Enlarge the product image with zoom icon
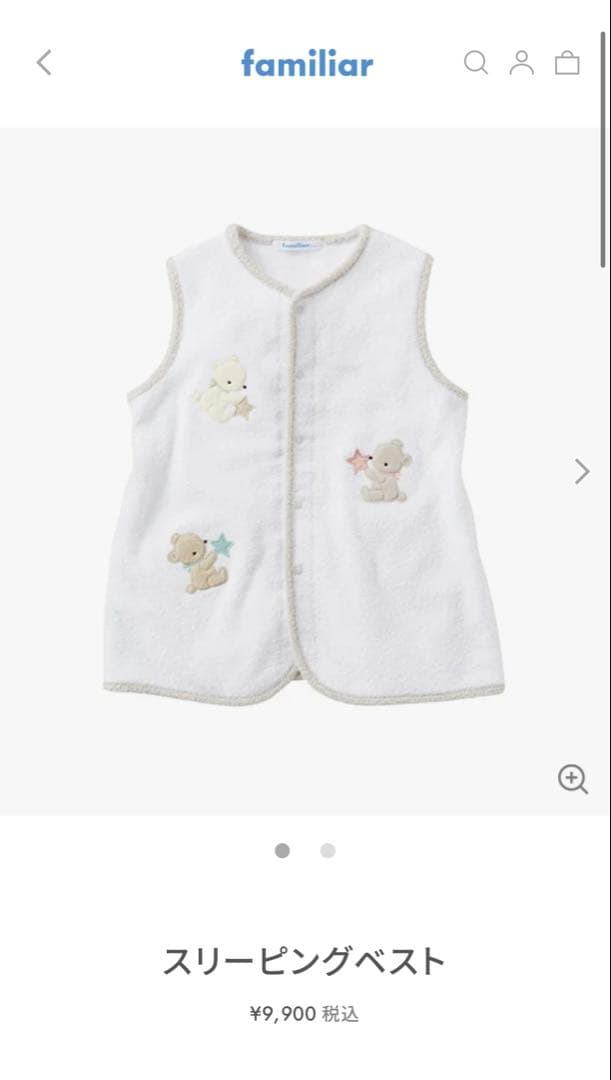 (x=572, y=779)
